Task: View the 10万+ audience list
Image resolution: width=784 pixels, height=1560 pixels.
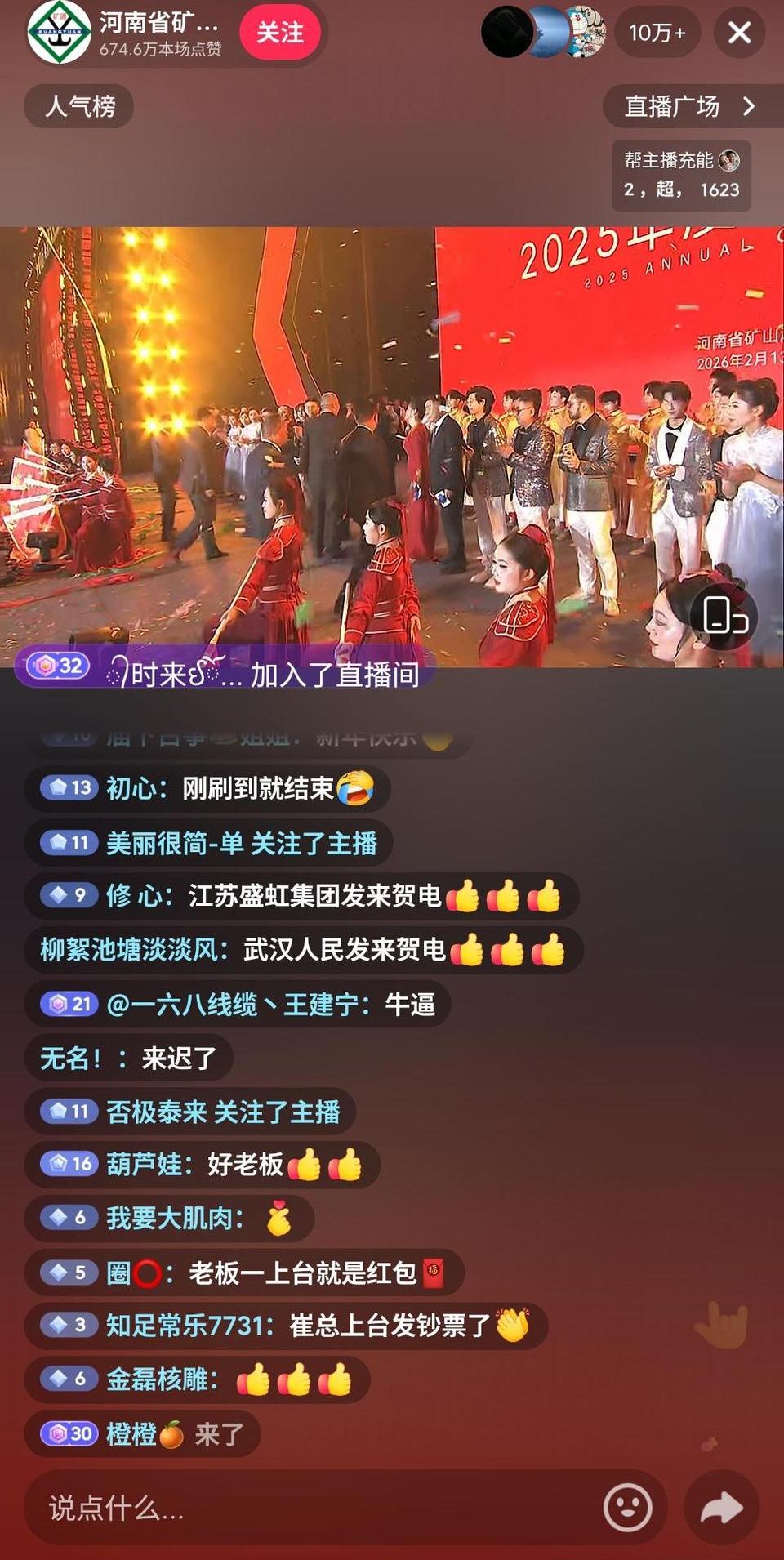Action: pos(656,33)
